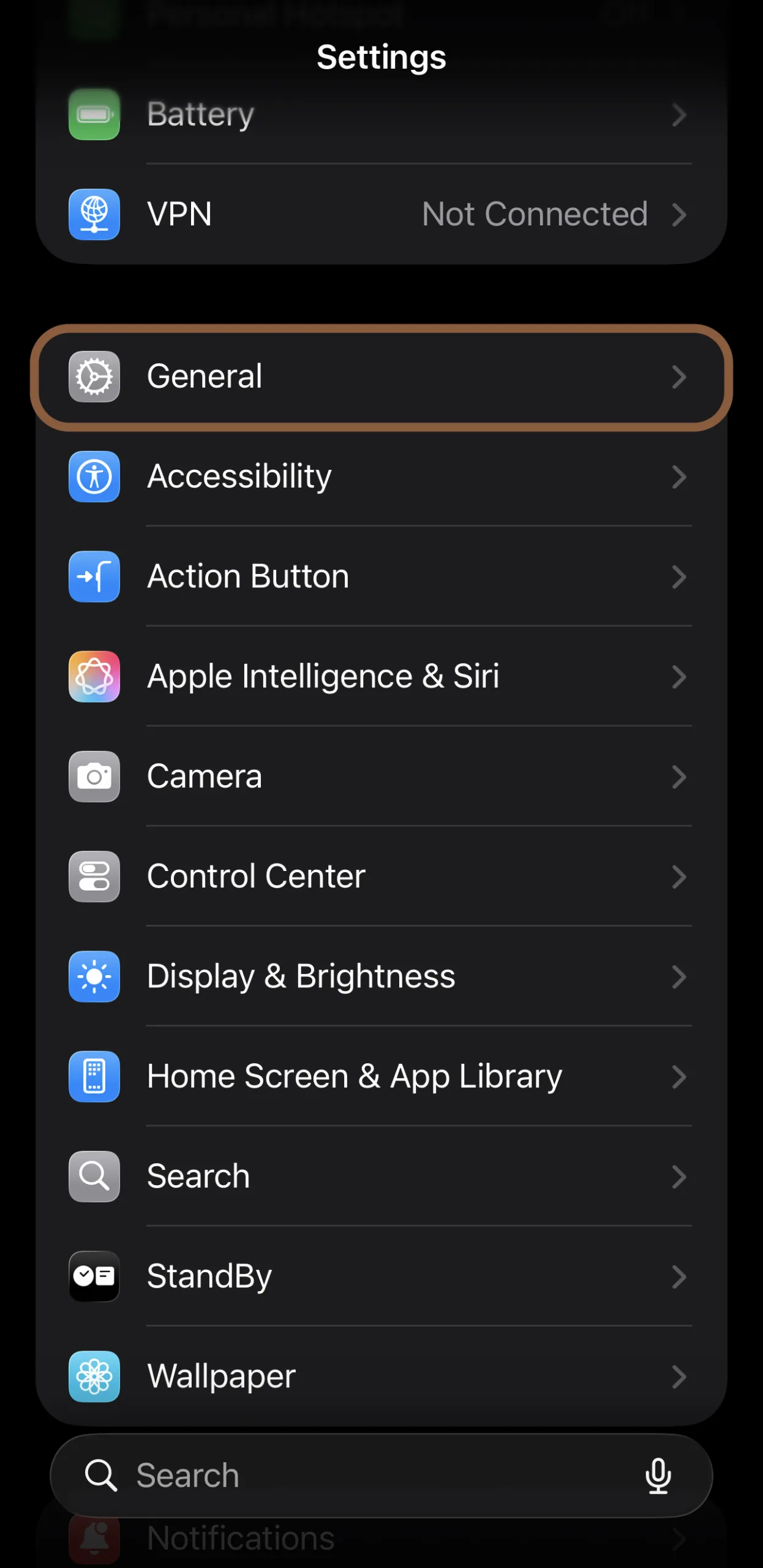Image resolution: width=763 pixels, height=1568 pixels.
Task: Open the Search settings row
Action: (380, 1176)
